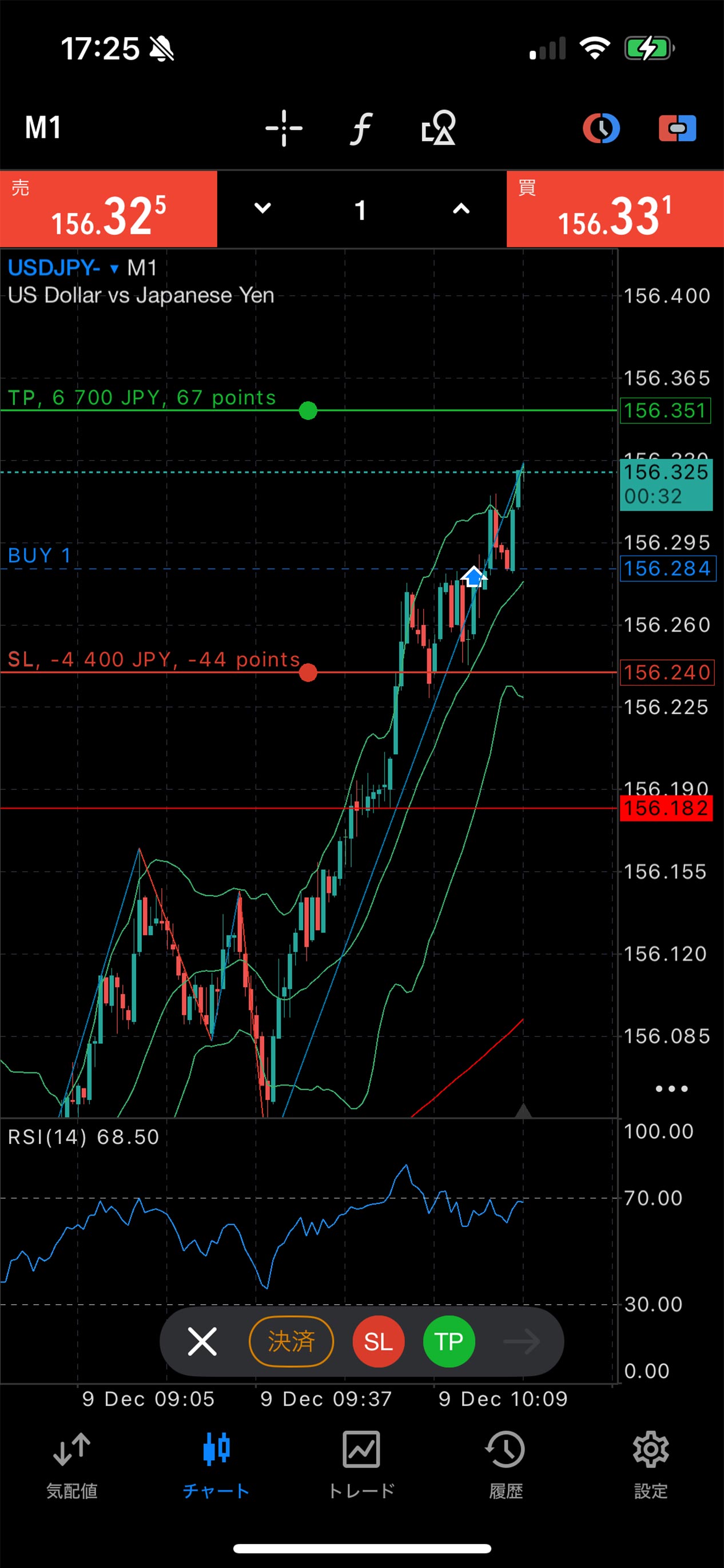Activate the crosshair tool

tap(284, 128)
